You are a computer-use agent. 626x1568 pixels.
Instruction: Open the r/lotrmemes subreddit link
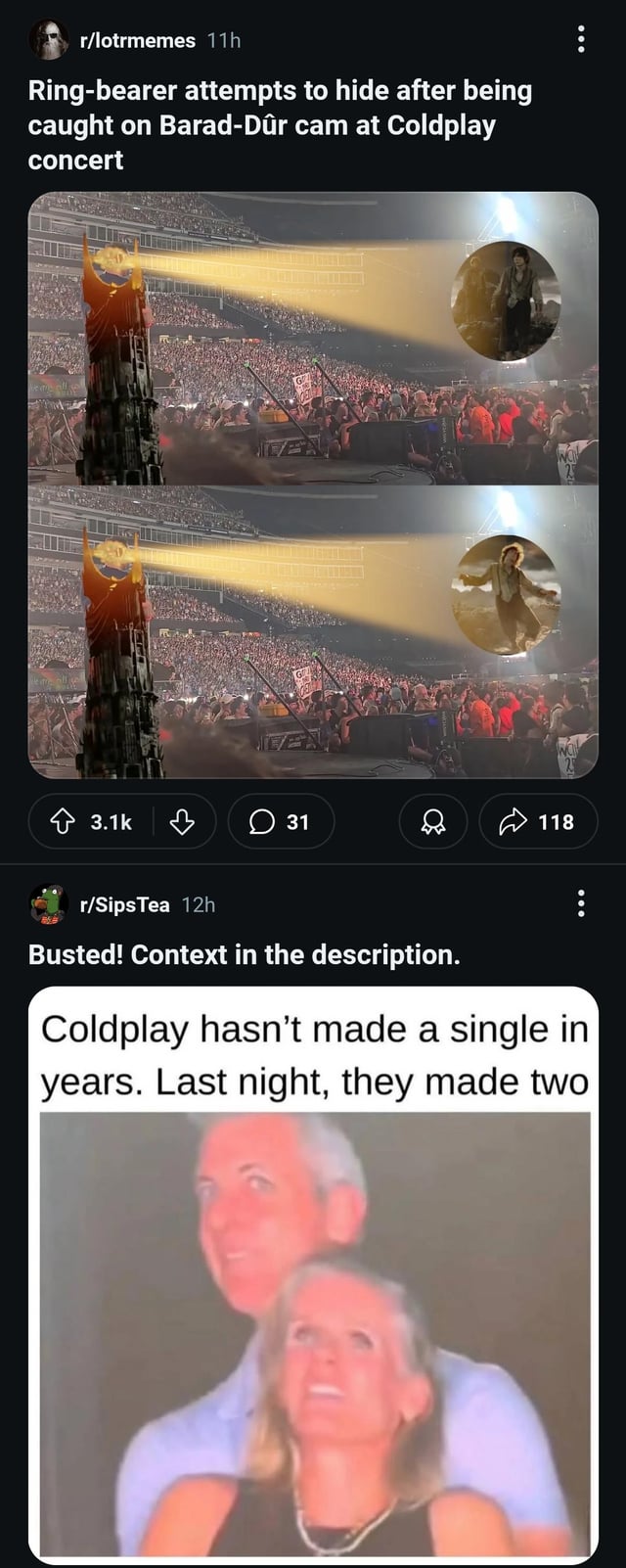pyautogui.click(x=137, y=40)
